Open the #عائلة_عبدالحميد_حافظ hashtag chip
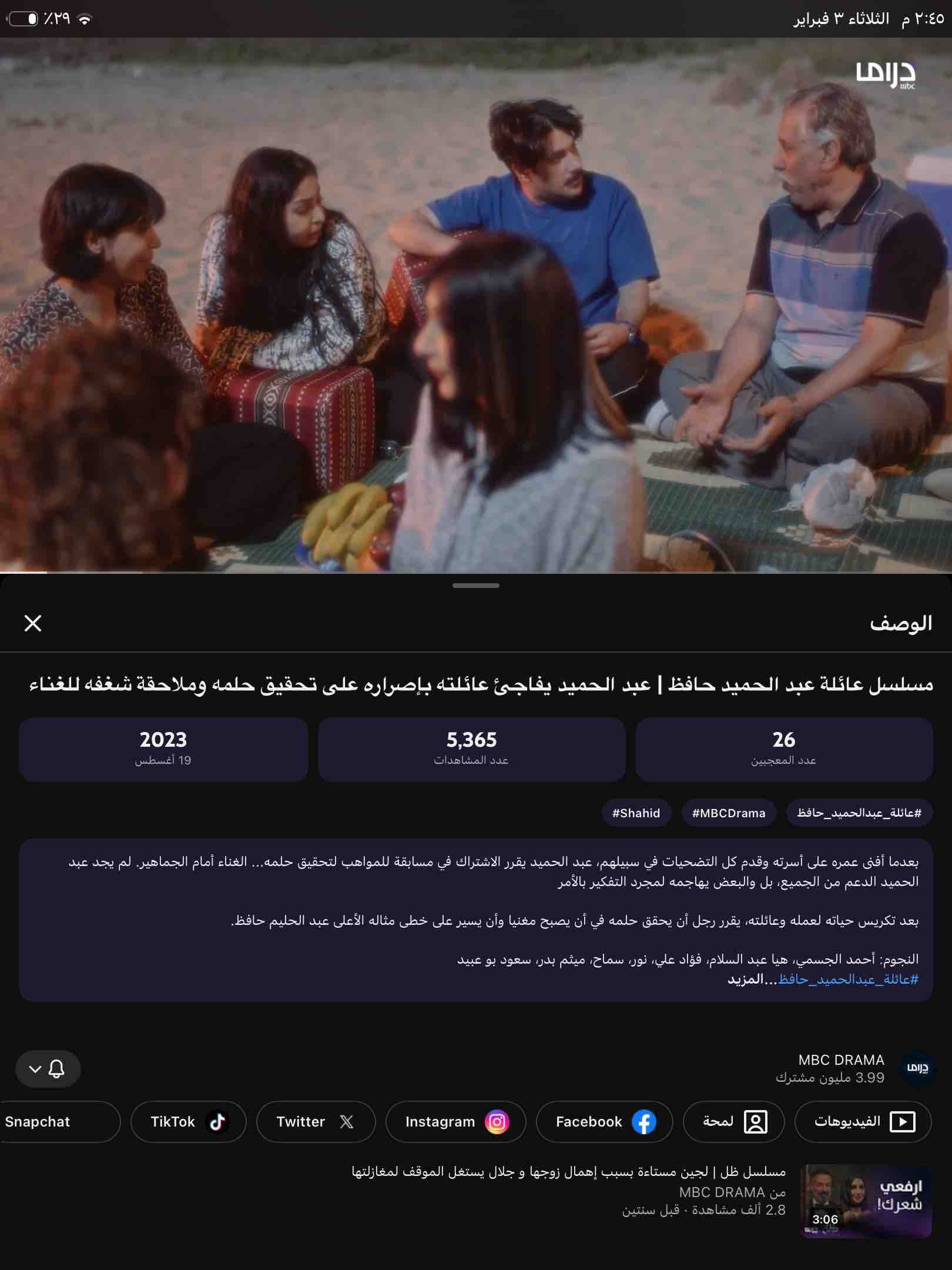The height and width of the screenshot is (1270, 952). pos(859,813)
